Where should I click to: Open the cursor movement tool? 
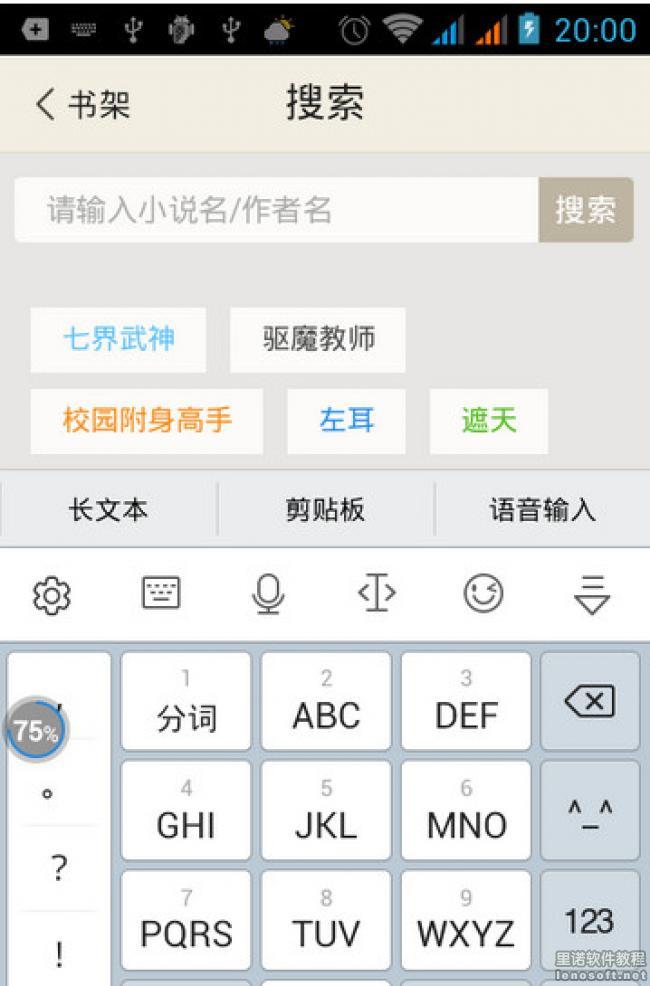376,595
